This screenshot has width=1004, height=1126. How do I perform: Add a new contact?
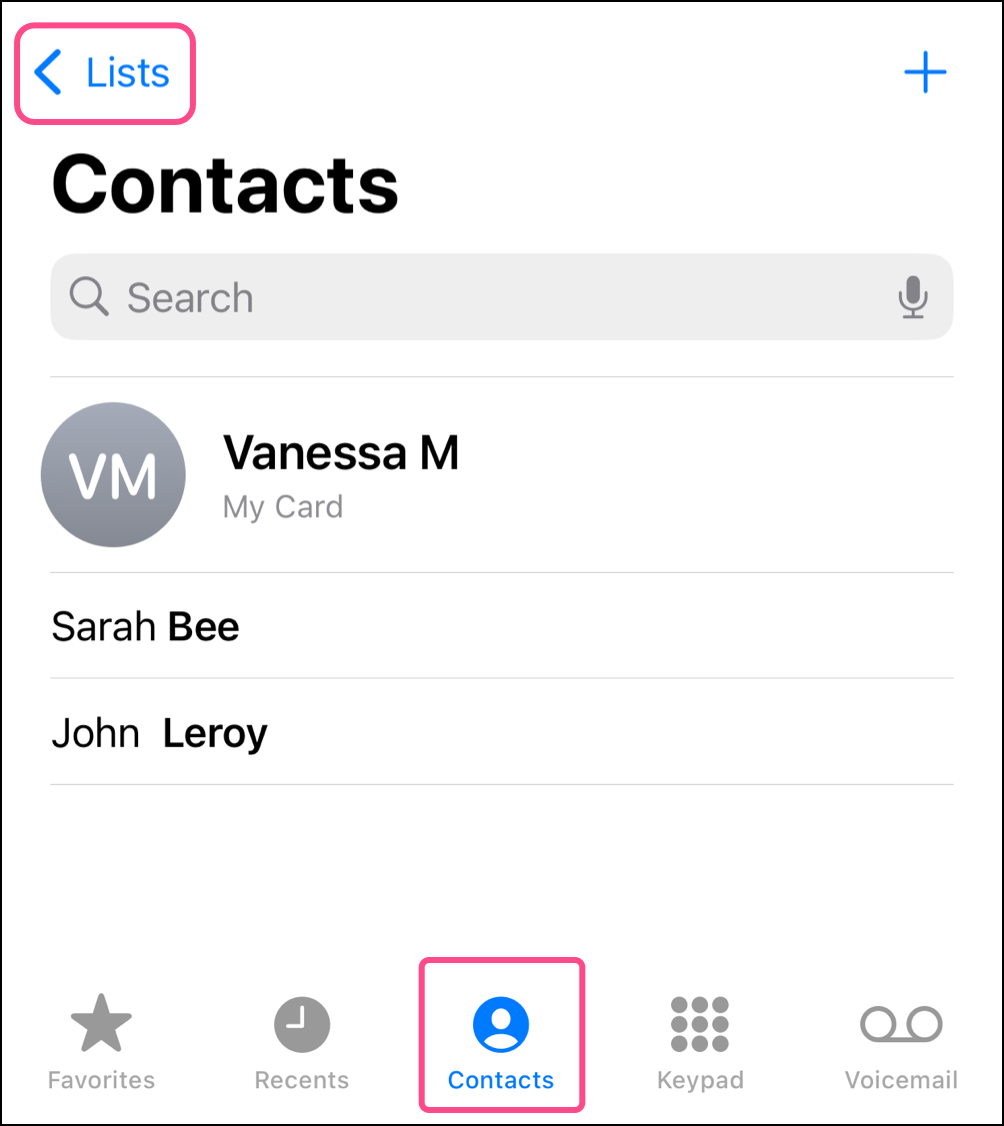pyautogui.click(x=925, y=73)
